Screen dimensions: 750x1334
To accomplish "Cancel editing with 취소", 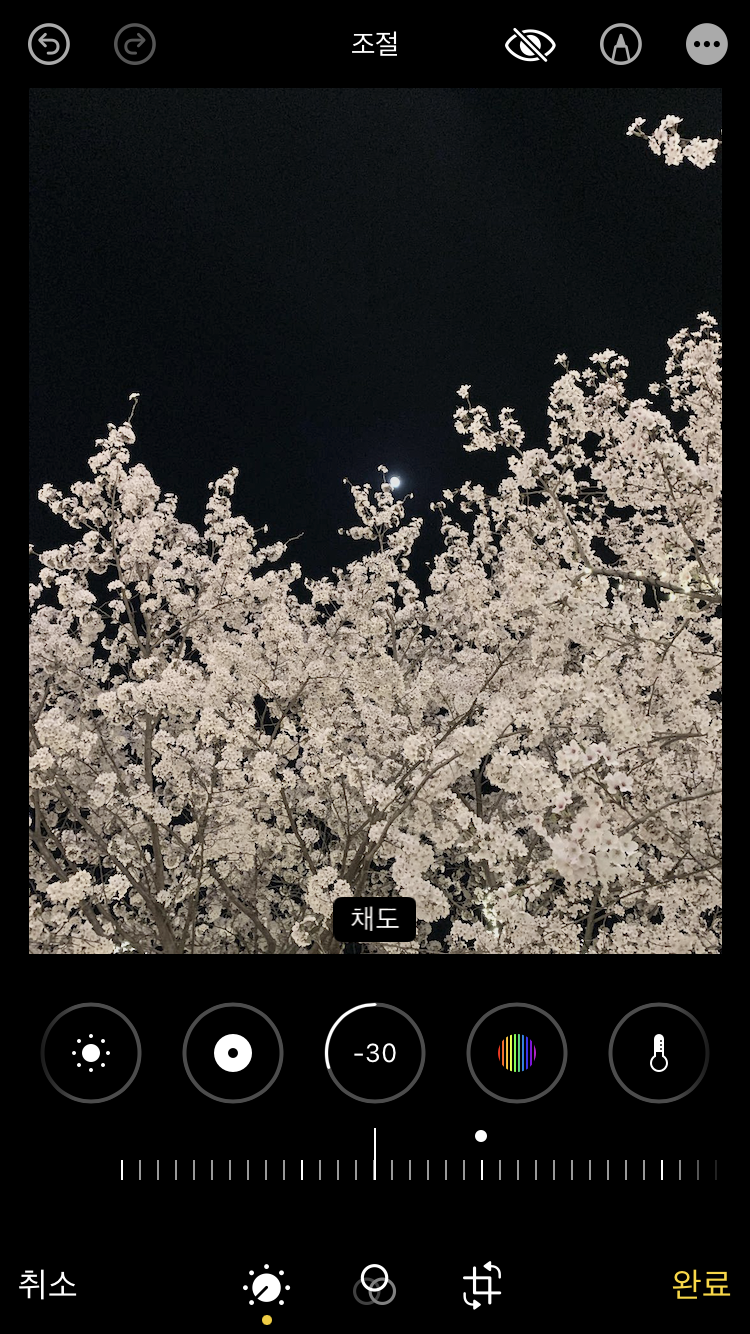I will (48, 1284).
